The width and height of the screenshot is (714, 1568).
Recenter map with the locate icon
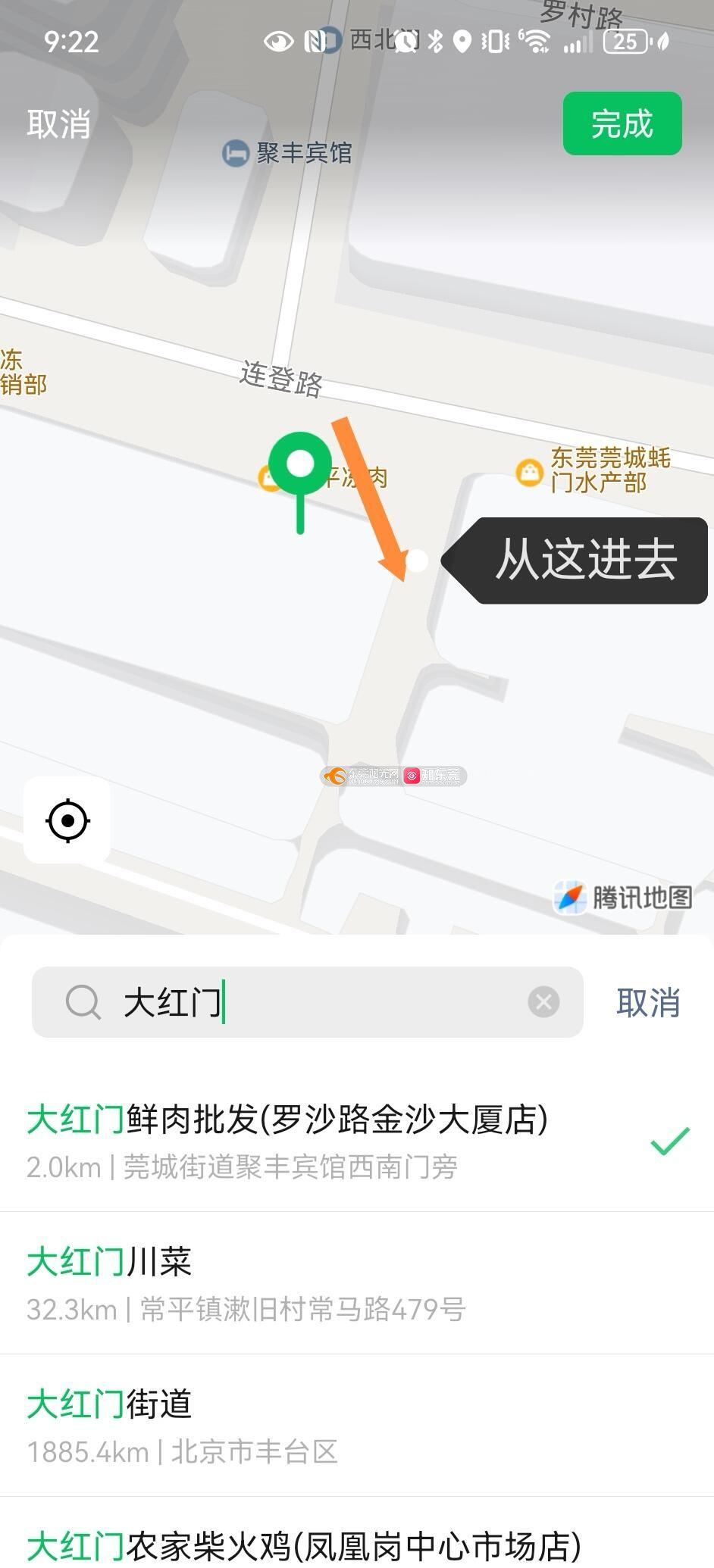point(67,820)
